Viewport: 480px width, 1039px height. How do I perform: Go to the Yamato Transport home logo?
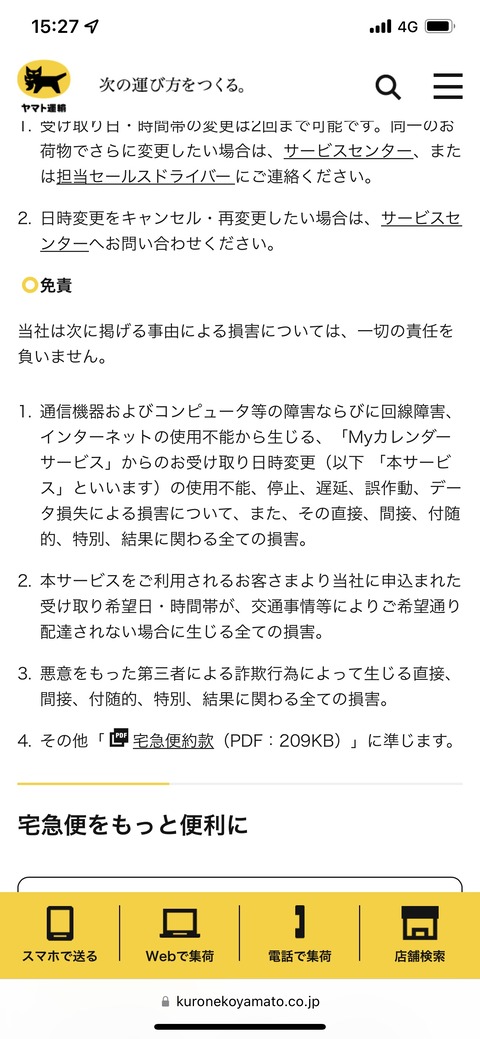[x=44, y=86]
